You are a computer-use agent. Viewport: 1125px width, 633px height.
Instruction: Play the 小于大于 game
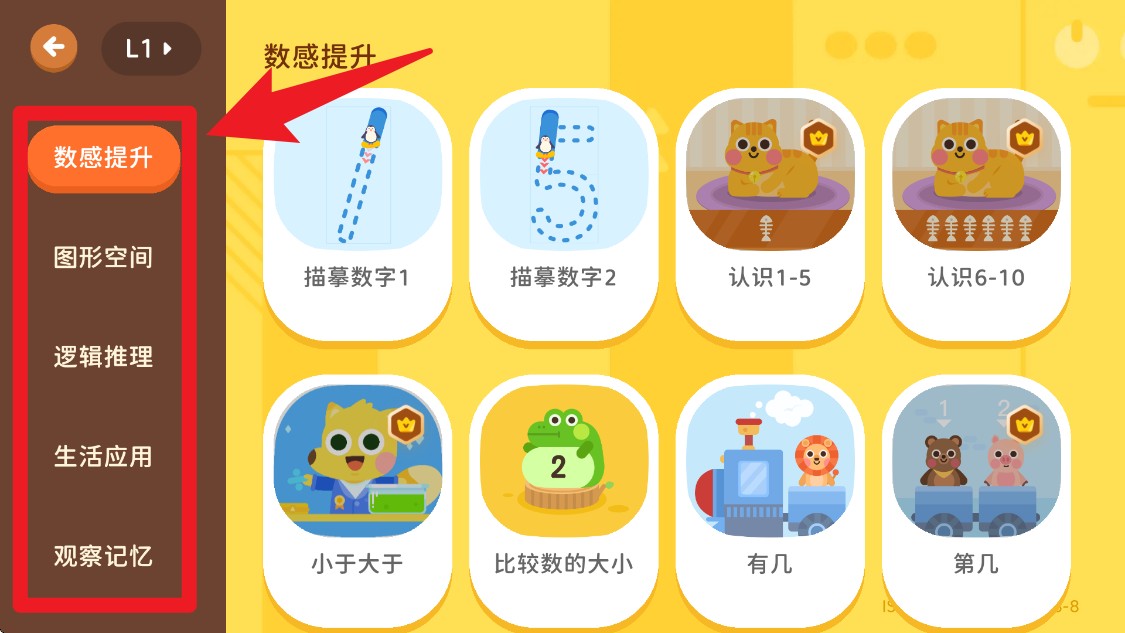(357, 487)
